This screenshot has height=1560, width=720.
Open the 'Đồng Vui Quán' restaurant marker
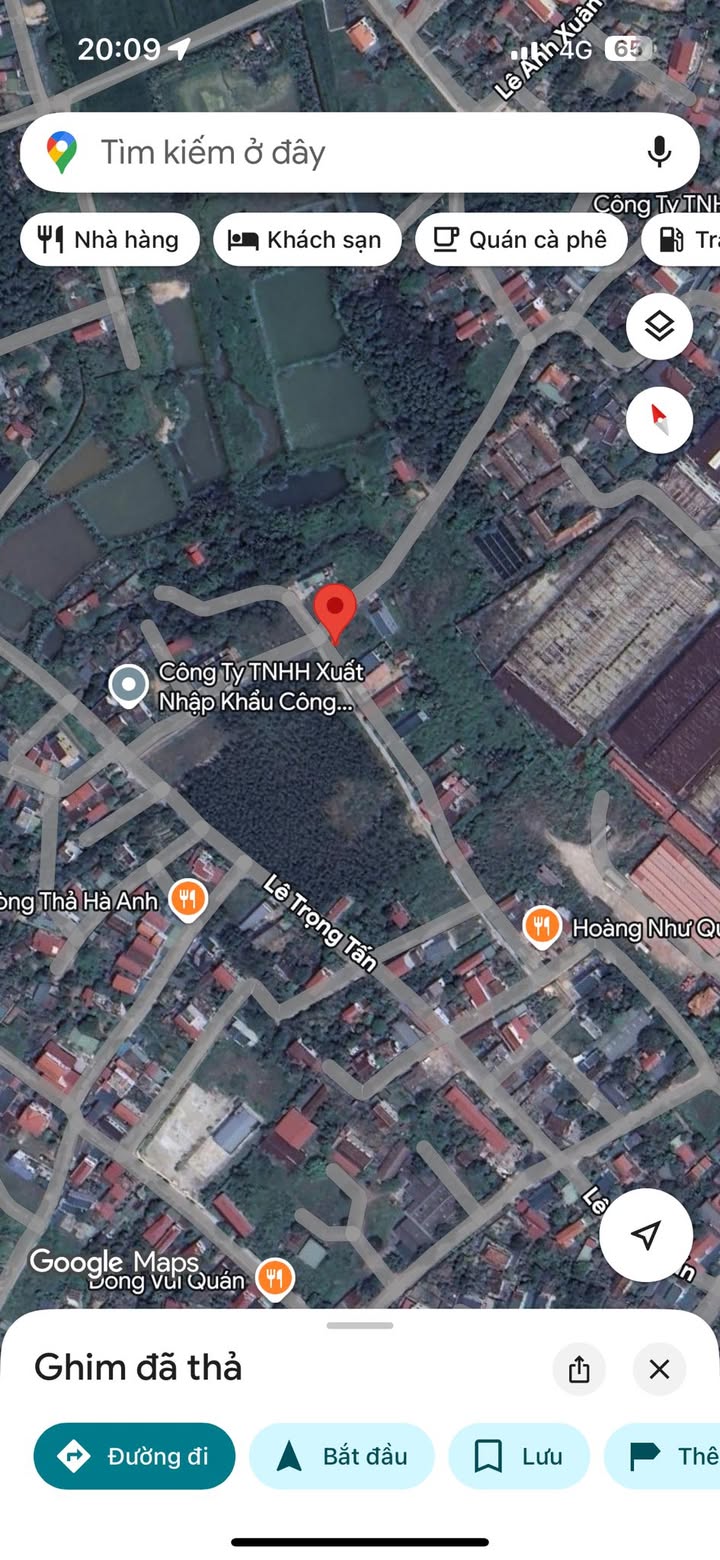(x=274, y=1277)
